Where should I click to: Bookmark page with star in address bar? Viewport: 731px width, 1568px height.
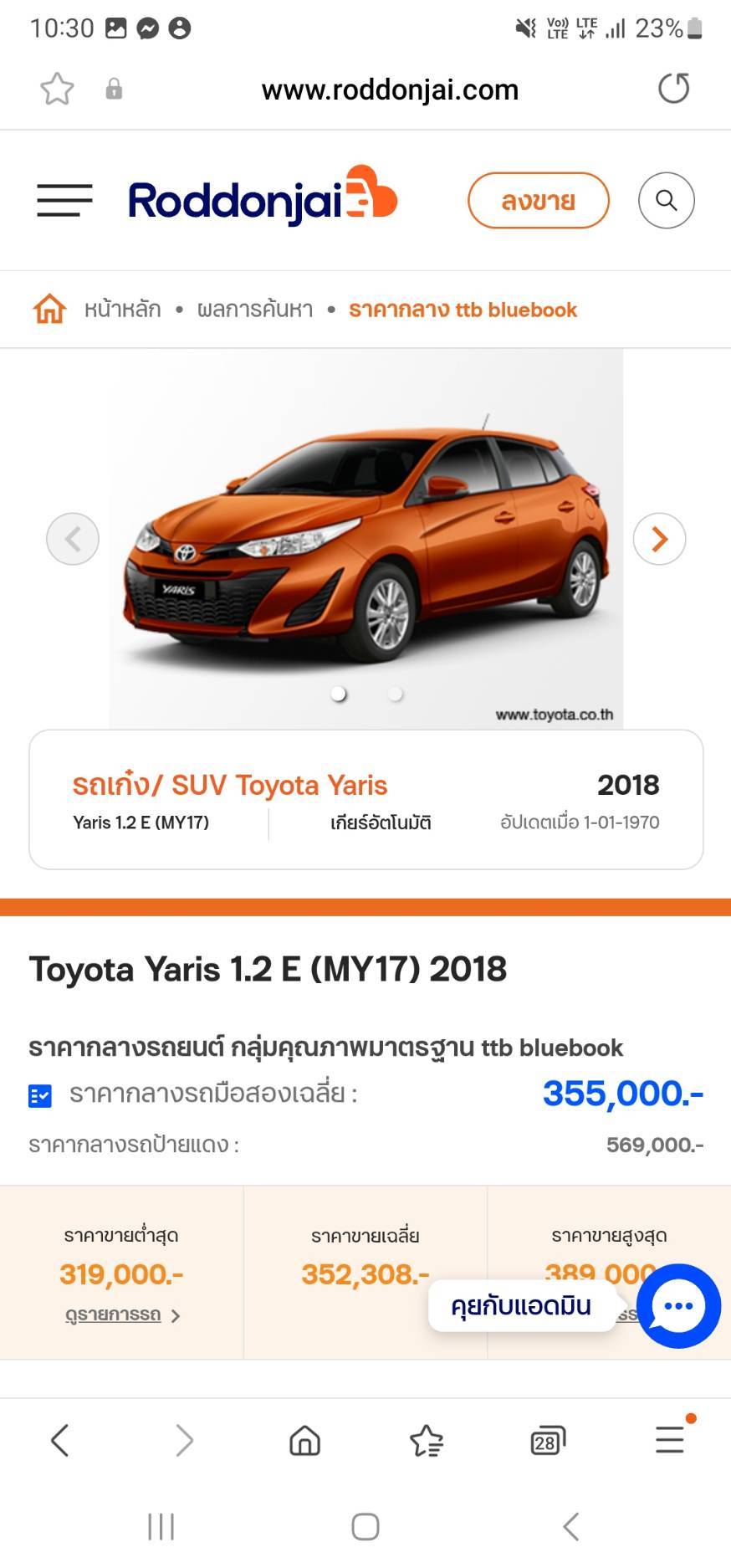tap(57, 89)
